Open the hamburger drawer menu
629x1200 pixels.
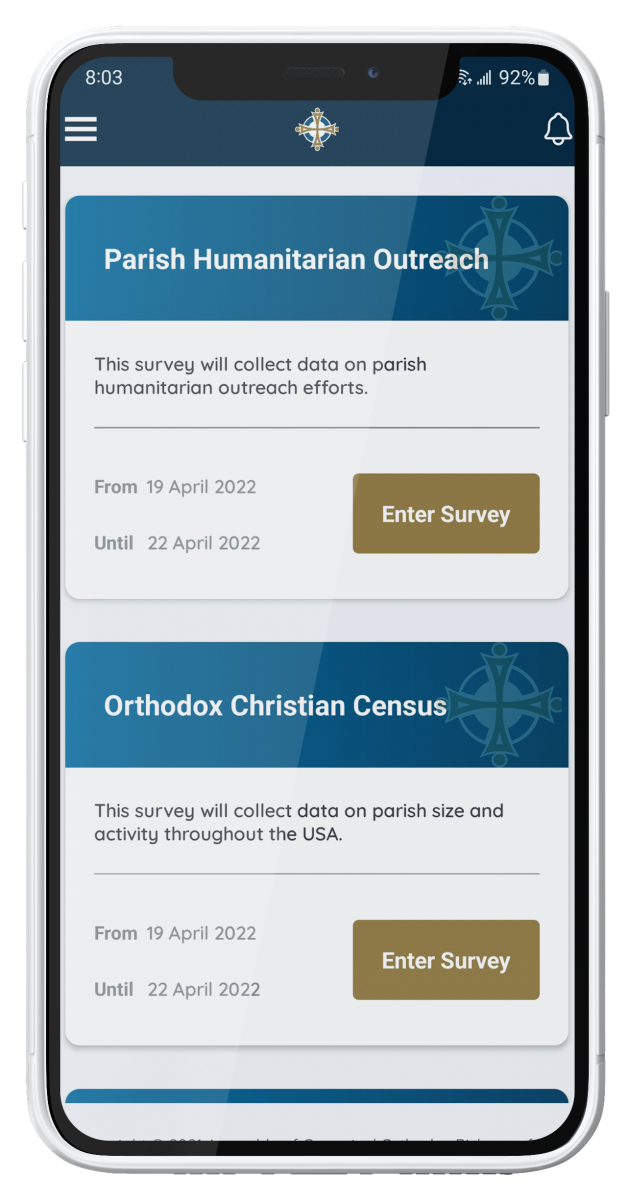tap(81, 129)
